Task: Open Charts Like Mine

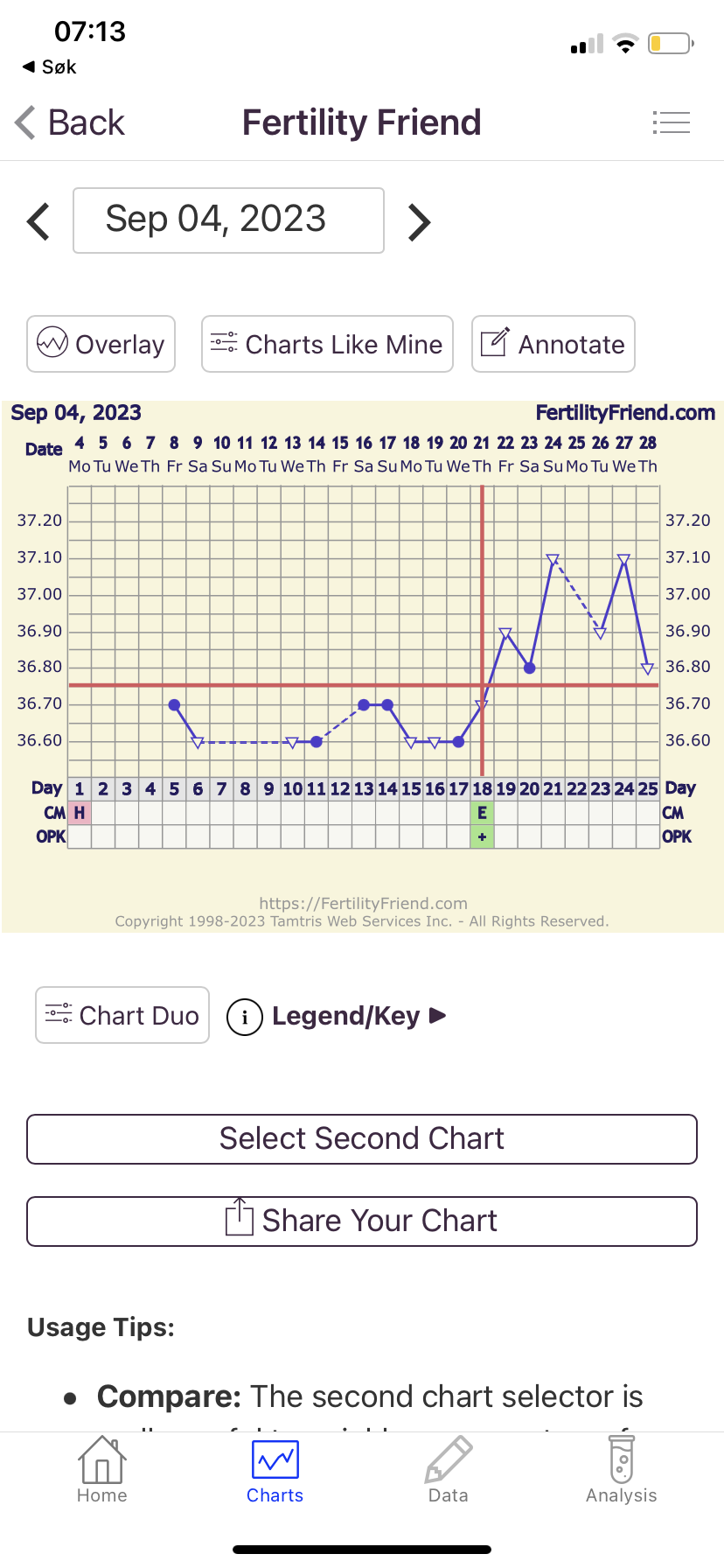Action: [327, 344]
